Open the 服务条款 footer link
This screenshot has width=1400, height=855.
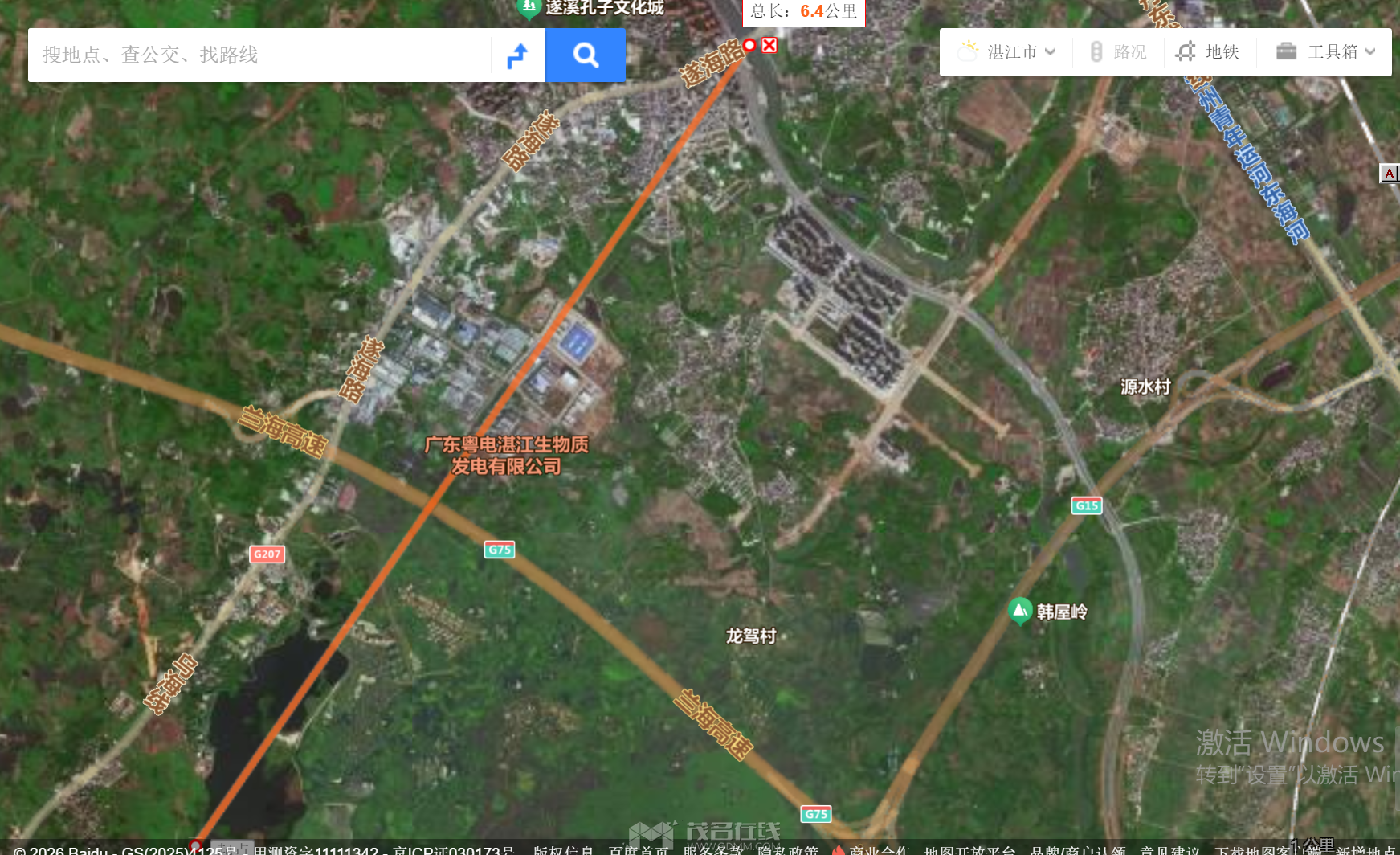[x=712, y=850]
